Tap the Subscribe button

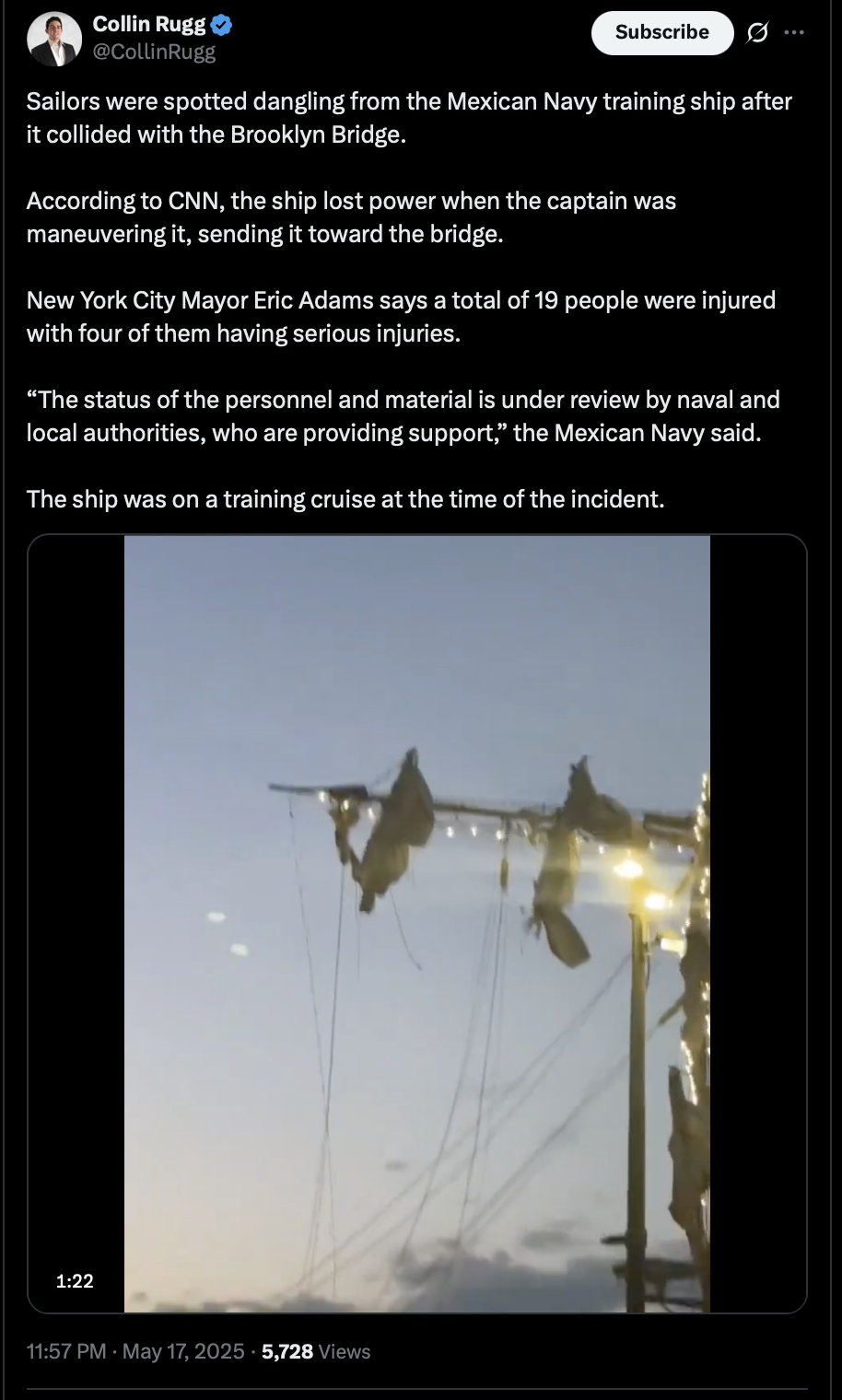[662, 32]
